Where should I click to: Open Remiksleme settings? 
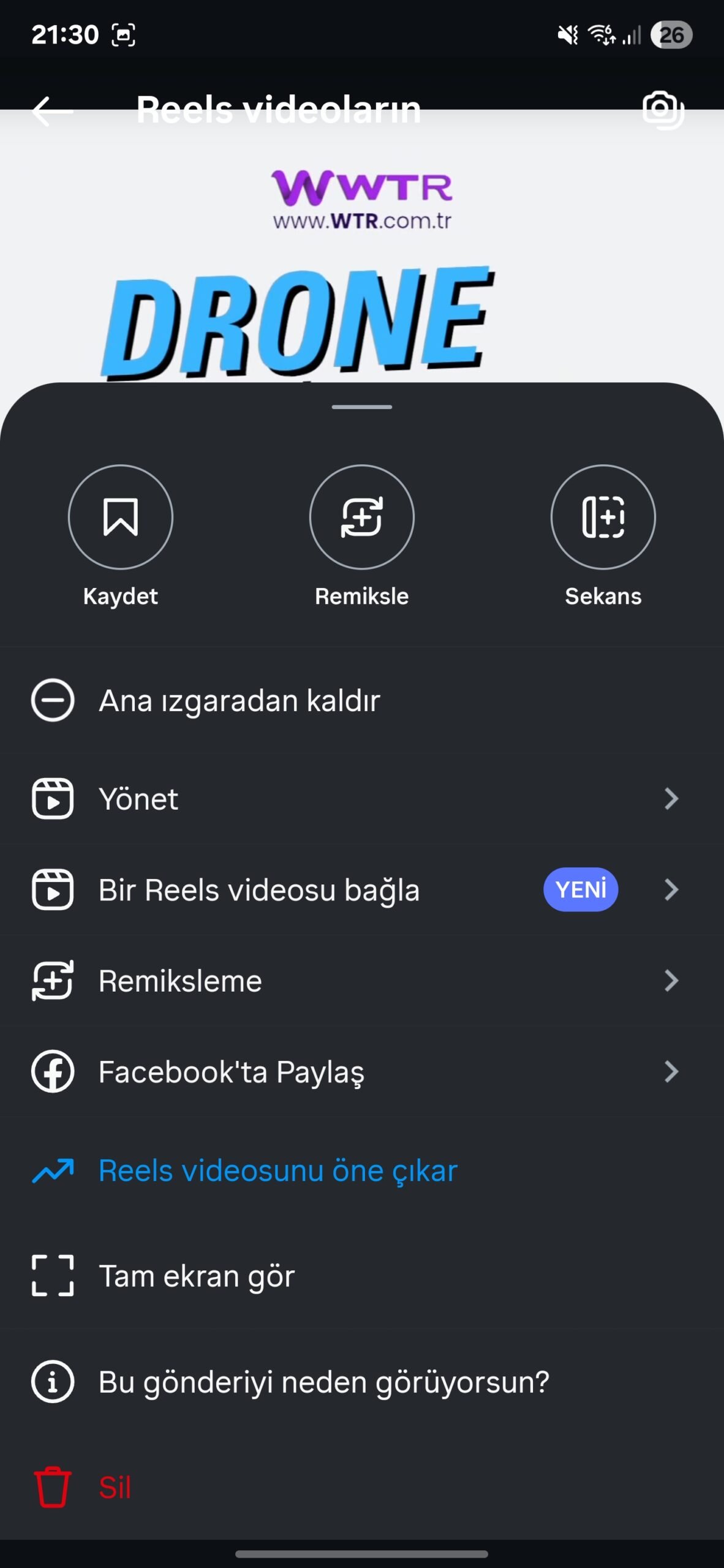coord(362,980)
